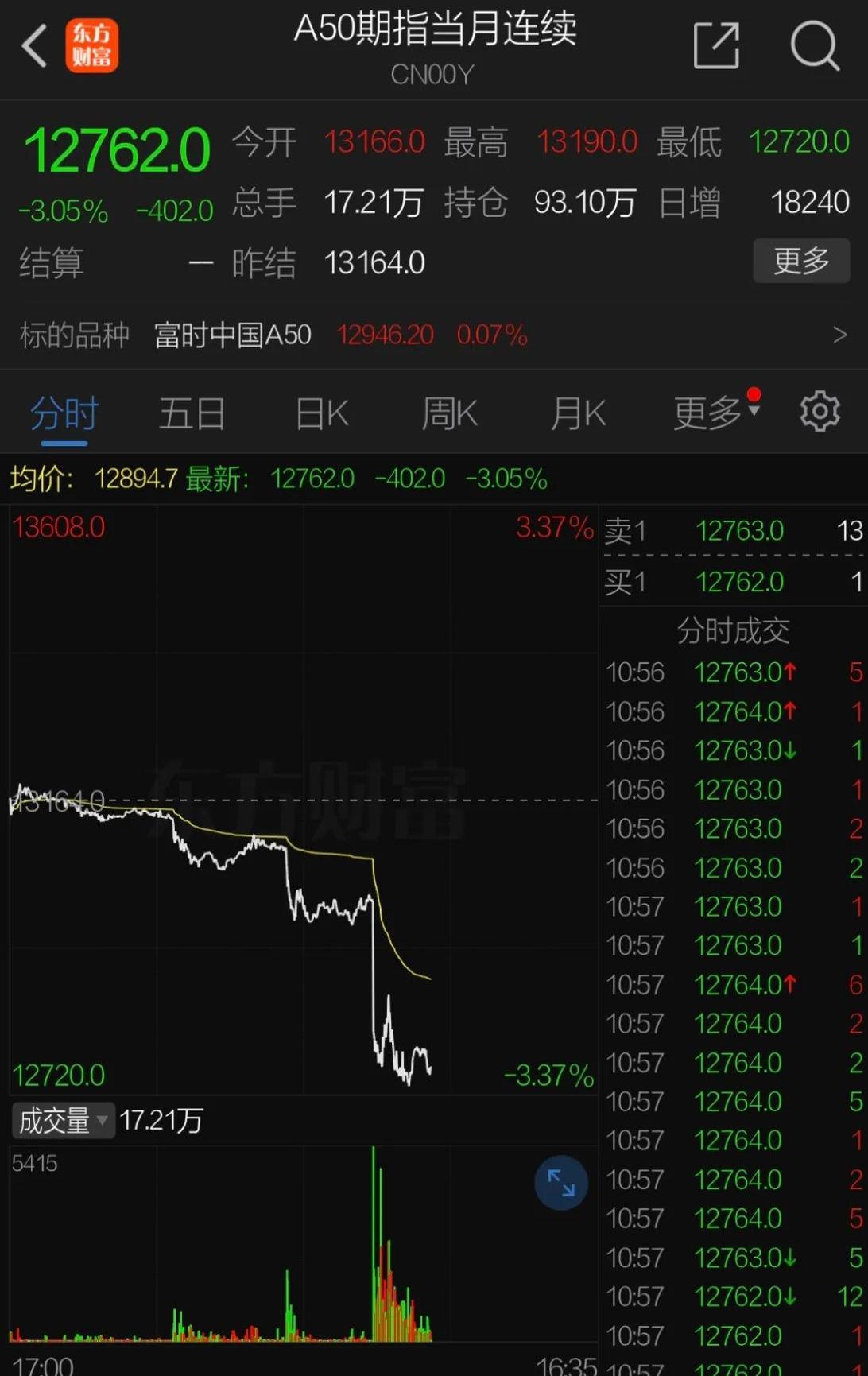Switch to the 日K candlestick tab
Viewport: 868px width, 1376px height.
point(320,412)
